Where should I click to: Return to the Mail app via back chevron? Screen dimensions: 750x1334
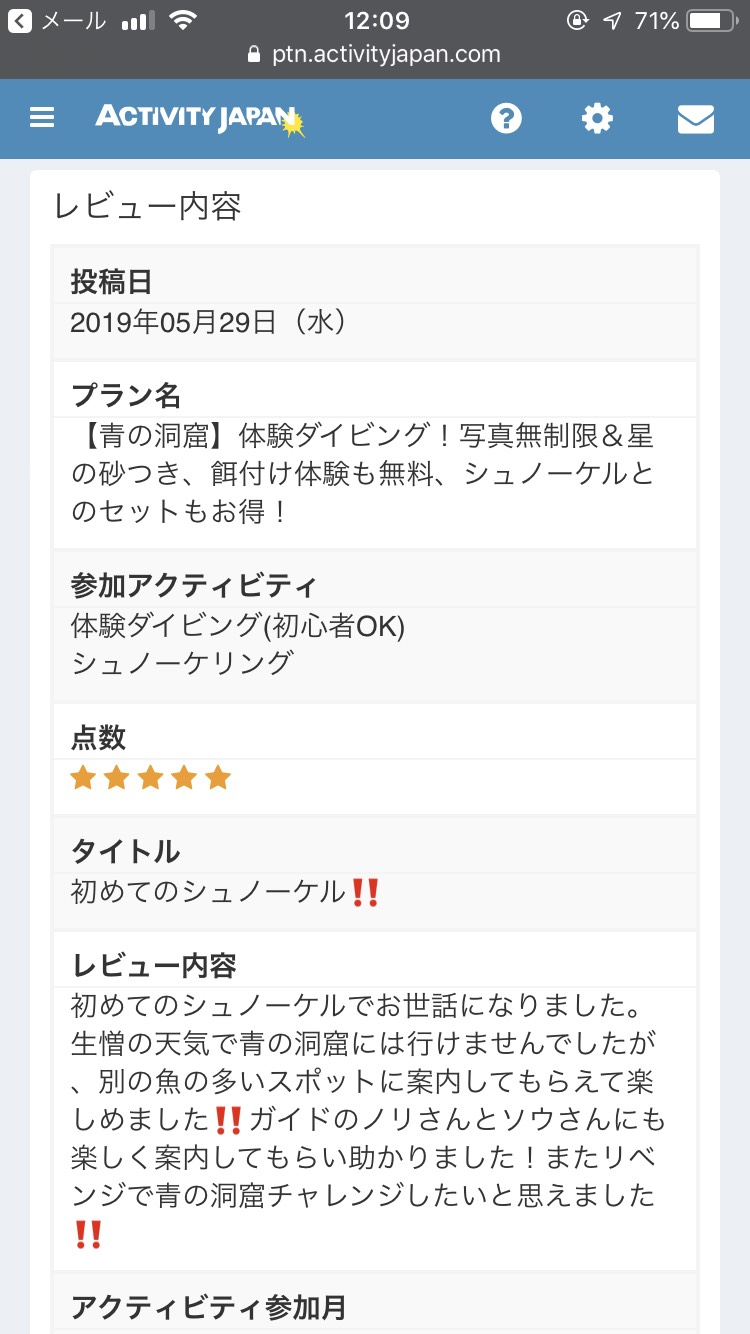coord(20,20)
